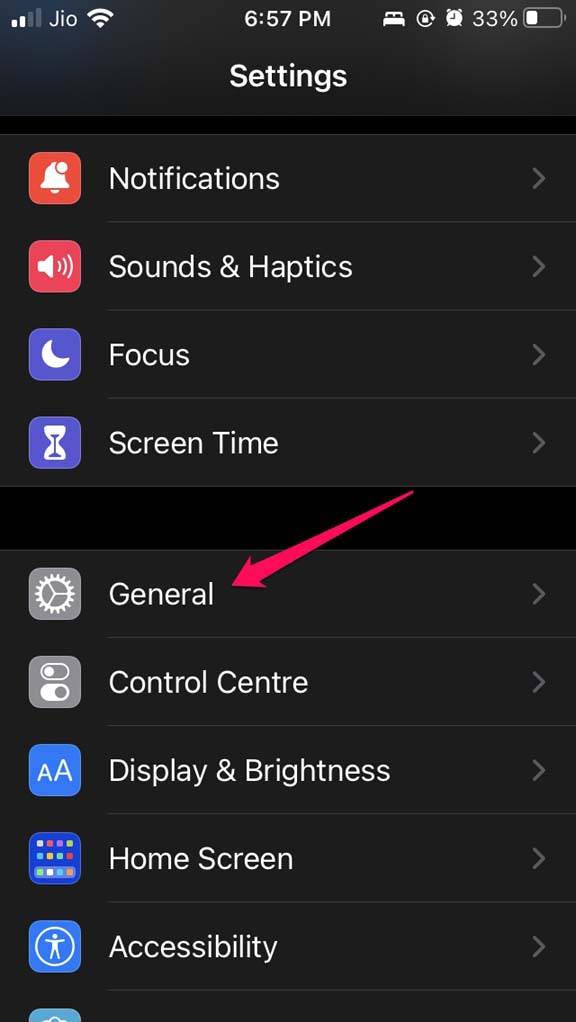Open Display & Brightness settings
The width and height of the screenshot is (576, 1022).
288,770
